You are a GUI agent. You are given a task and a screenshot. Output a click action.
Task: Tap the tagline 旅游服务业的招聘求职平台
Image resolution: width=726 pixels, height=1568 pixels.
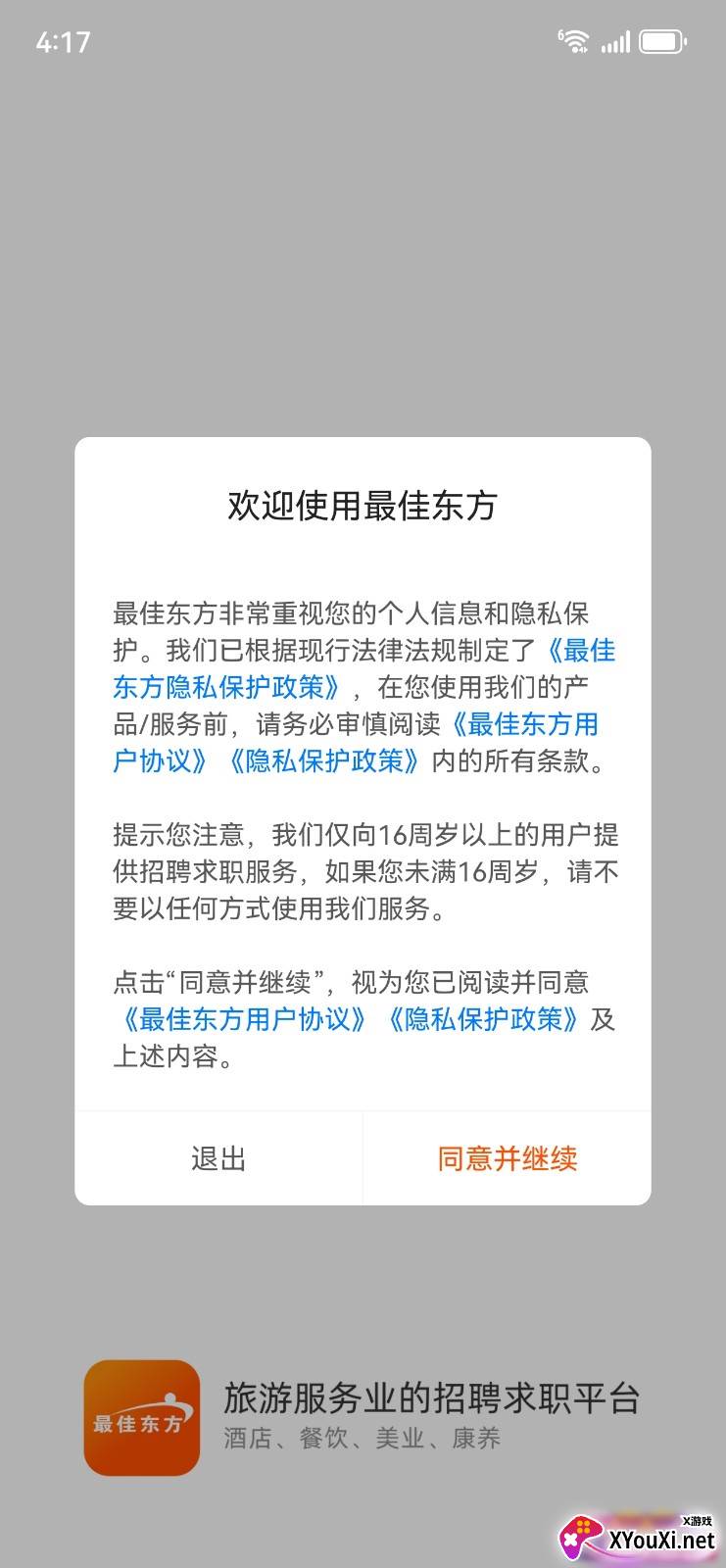[x=434, y=1401]
